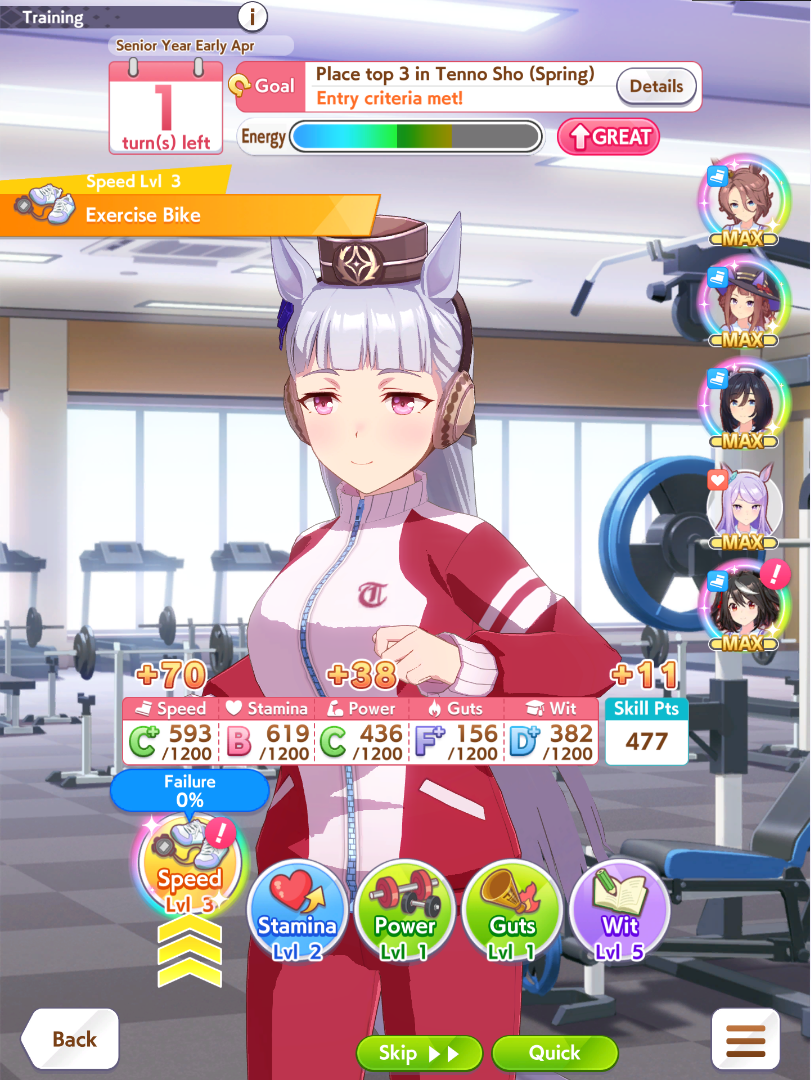Viewport: 811px width, 1080px height.
Task: Open the hamburger menu
Action: click(x=745, y=1040)
